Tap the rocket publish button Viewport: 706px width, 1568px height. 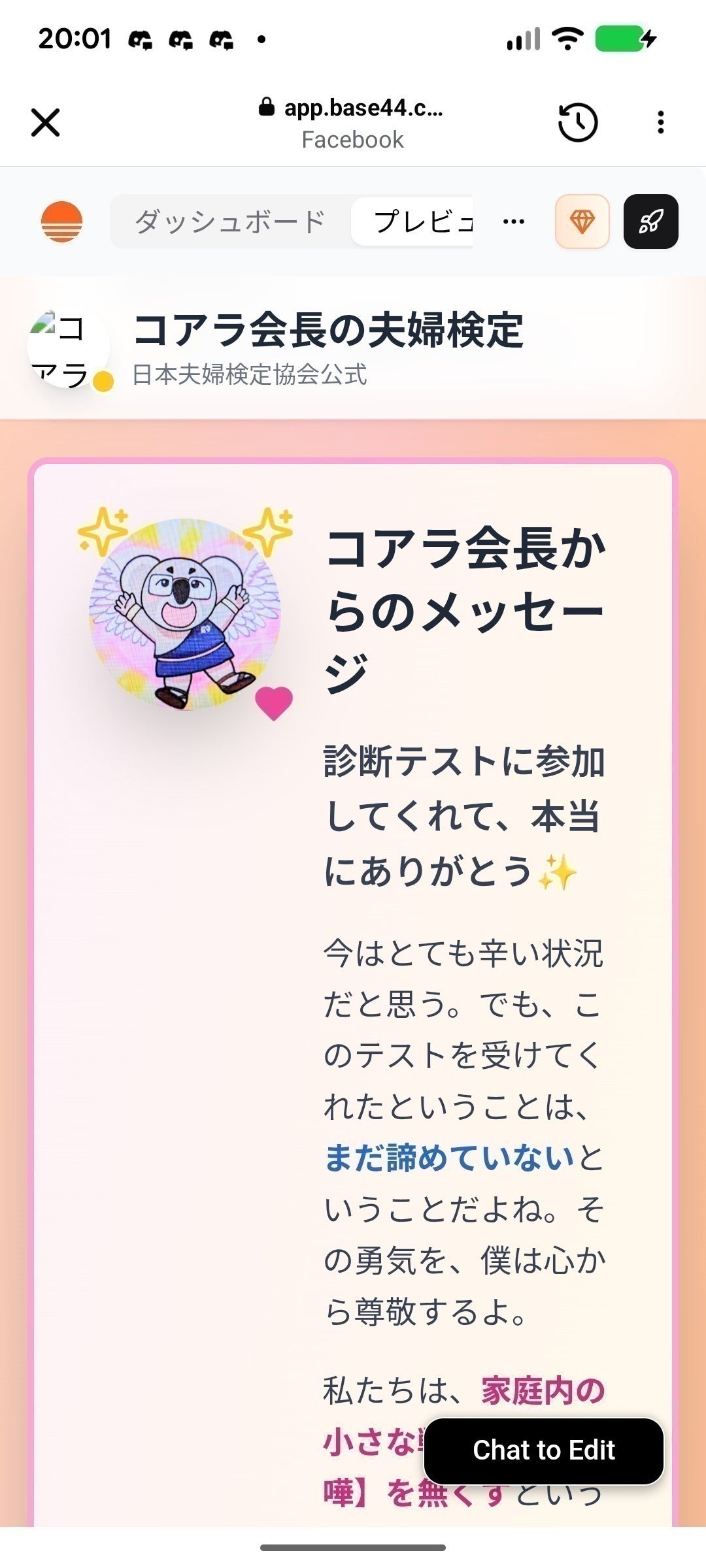click(650, 221)
